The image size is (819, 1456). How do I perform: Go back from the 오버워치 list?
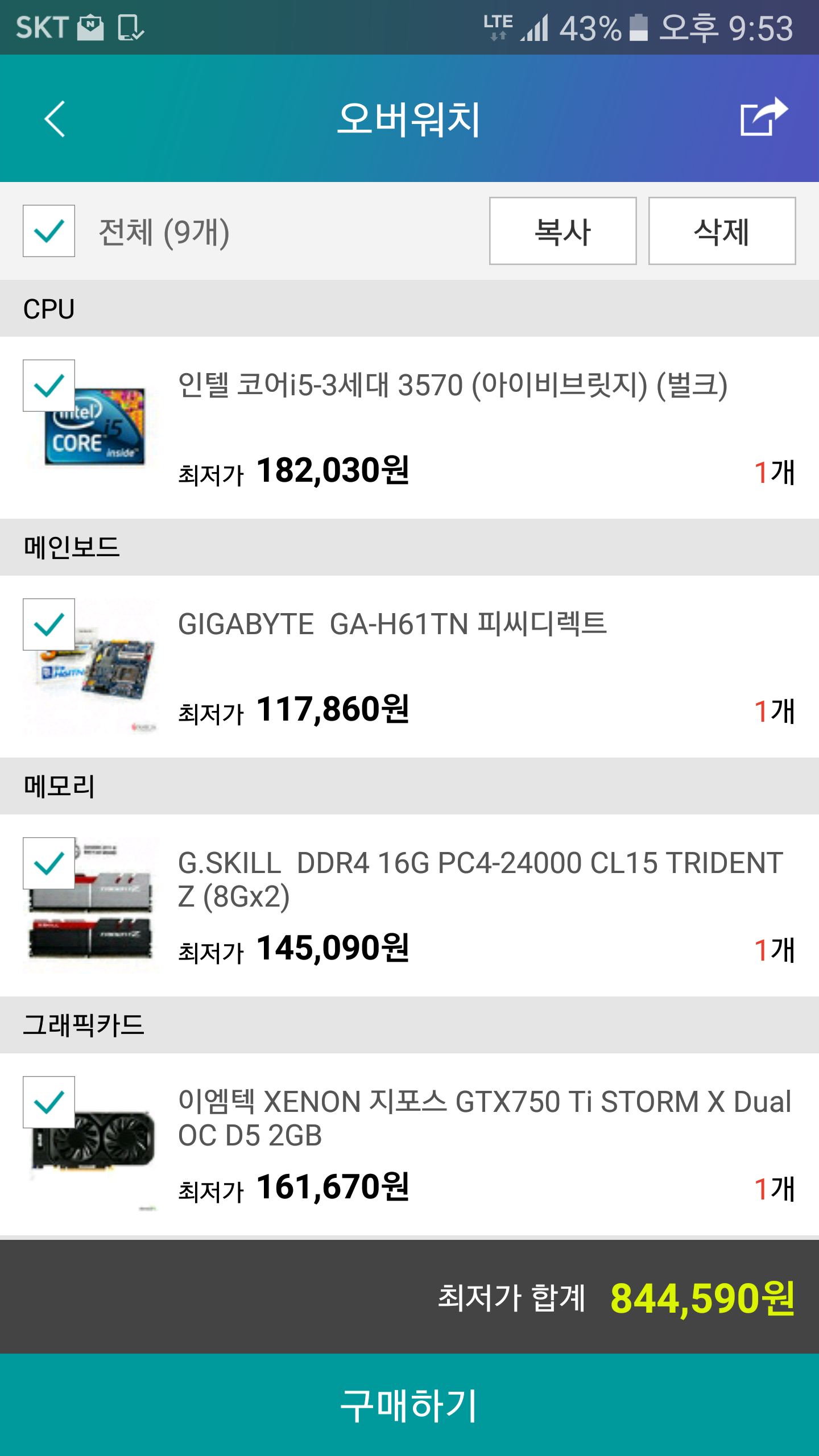click(55, 119)
